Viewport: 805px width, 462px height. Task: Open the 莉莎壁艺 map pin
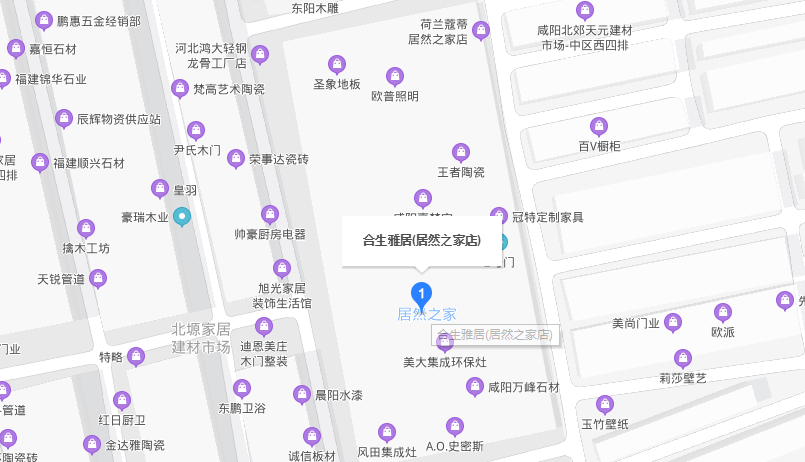pos(683,358)
